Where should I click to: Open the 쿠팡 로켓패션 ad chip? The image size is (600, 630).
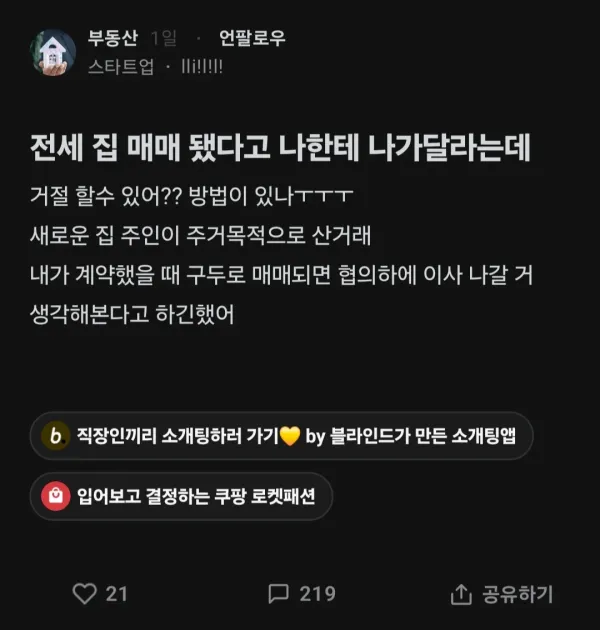click(181, 496)
